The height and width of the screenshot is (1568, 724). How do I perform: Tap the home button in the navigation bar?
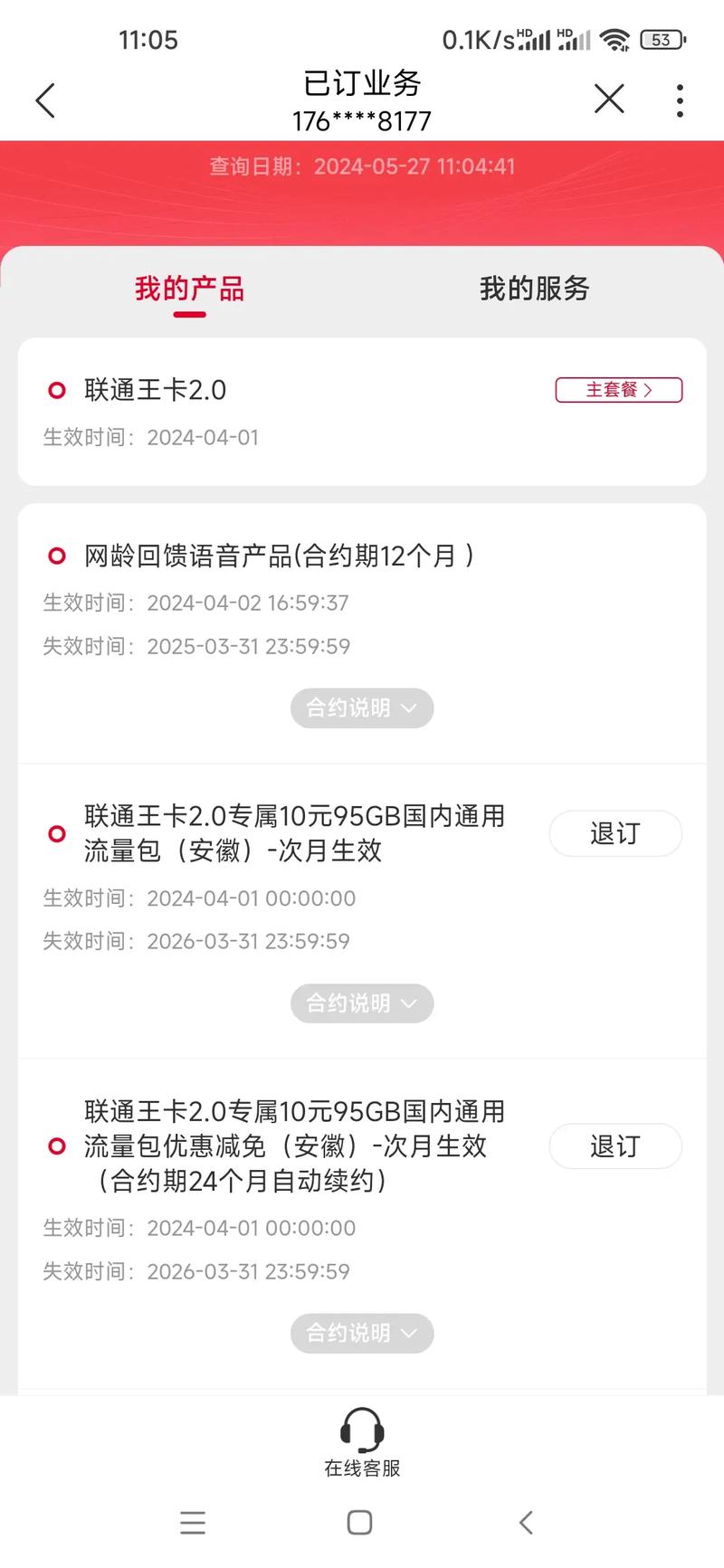tap(359, 1523)
